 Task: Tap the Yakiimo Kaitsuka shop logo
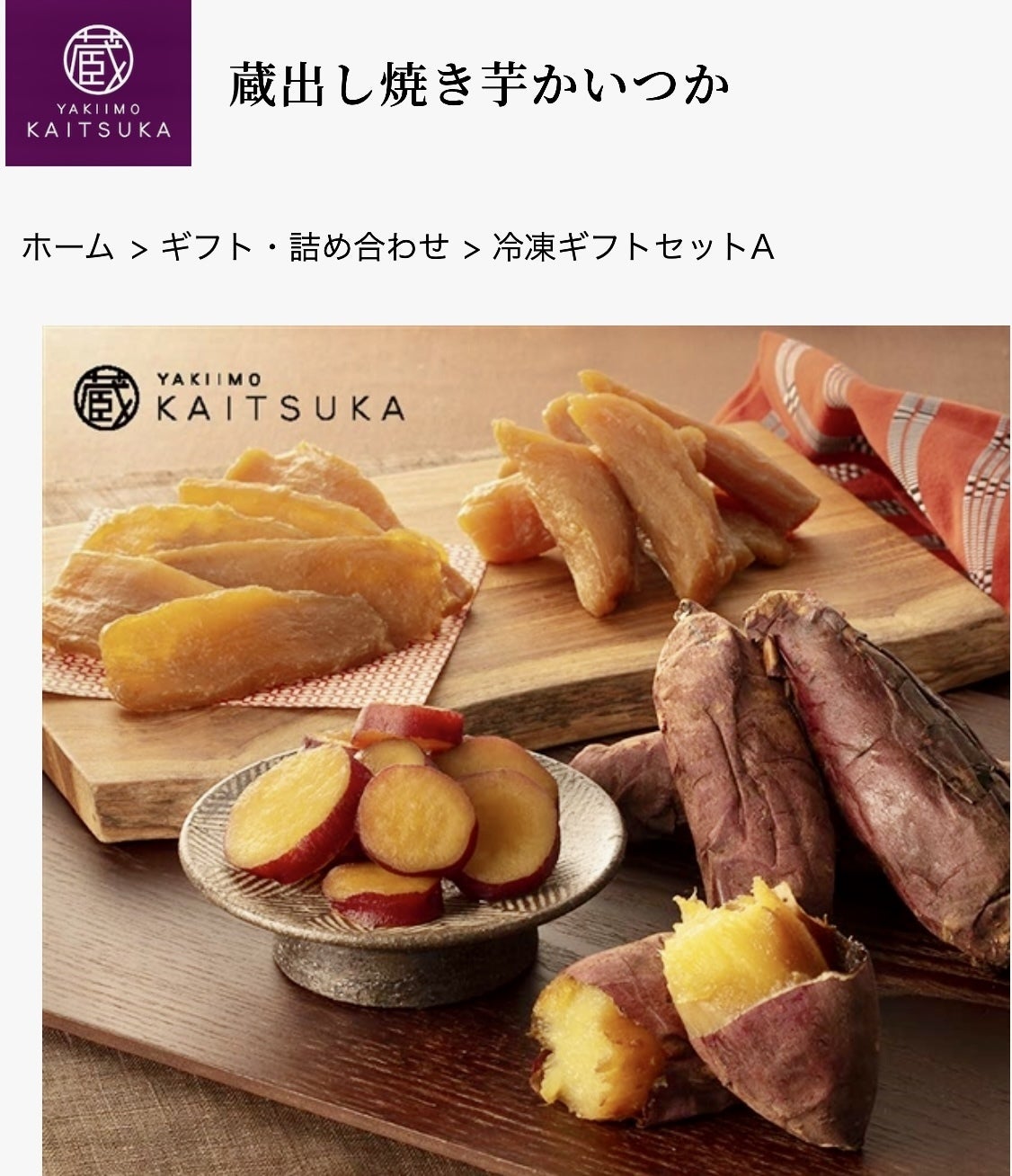coord(98,83)
